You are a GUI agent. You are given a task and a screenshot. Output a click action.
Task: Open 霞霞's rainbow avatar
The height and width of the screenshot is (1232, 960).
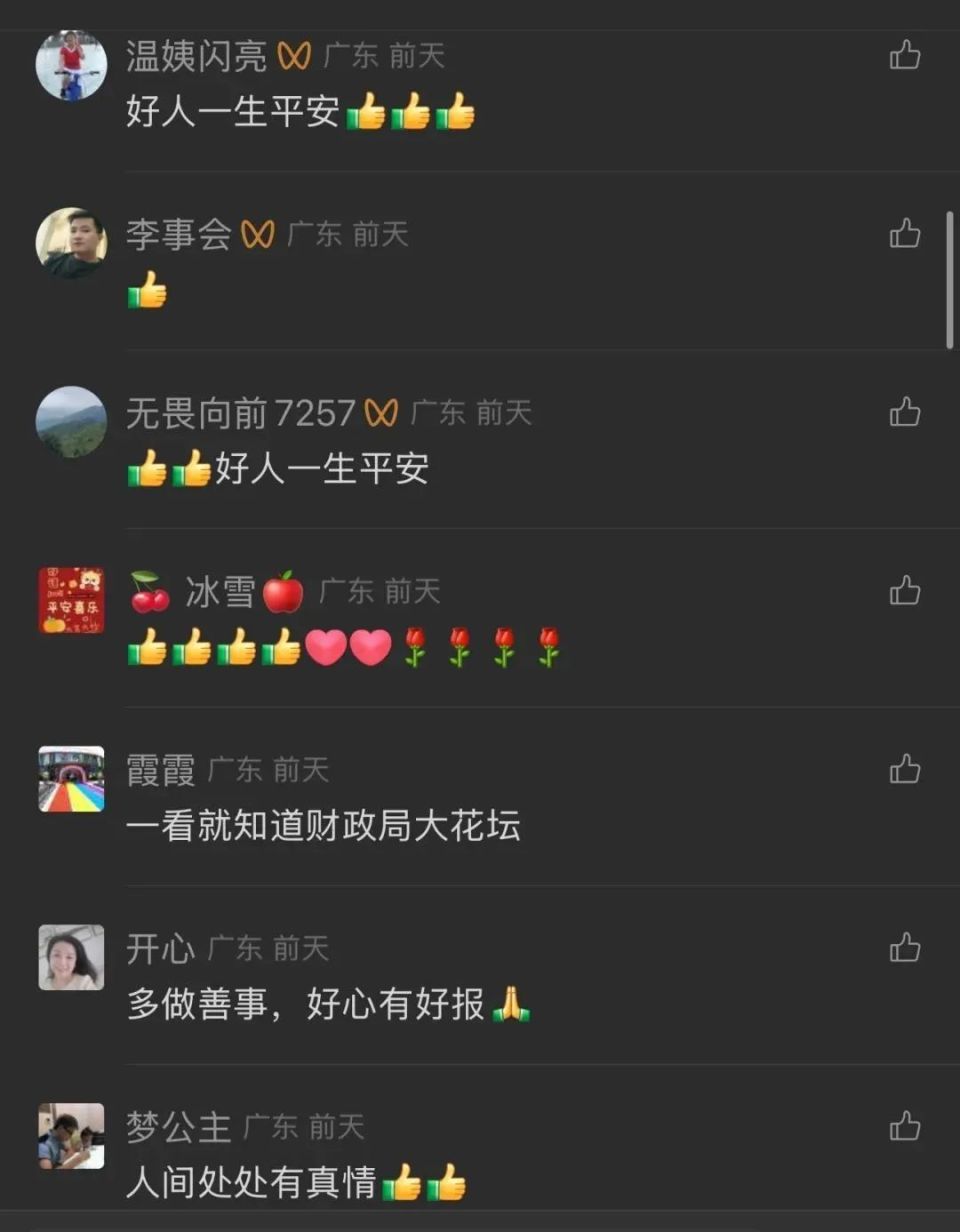pos(71,778)
